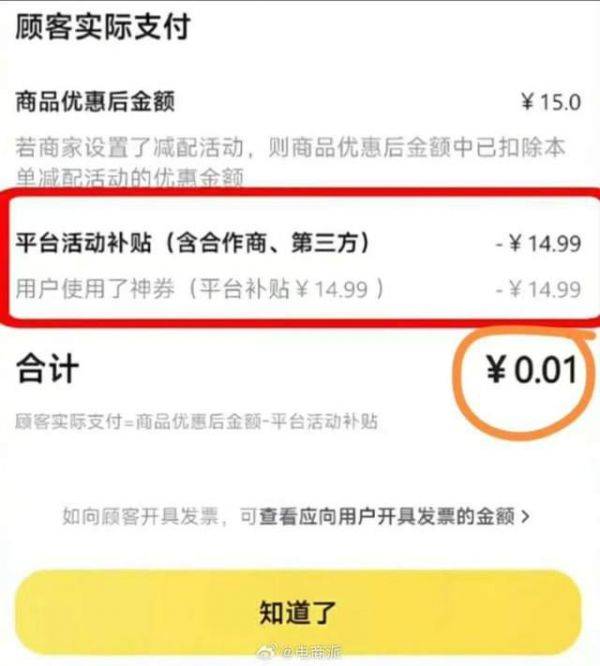The height and width of the screenshot is (666, 600).
Task: Tap the 知道了 button
Action: click(x=298, y=610)
